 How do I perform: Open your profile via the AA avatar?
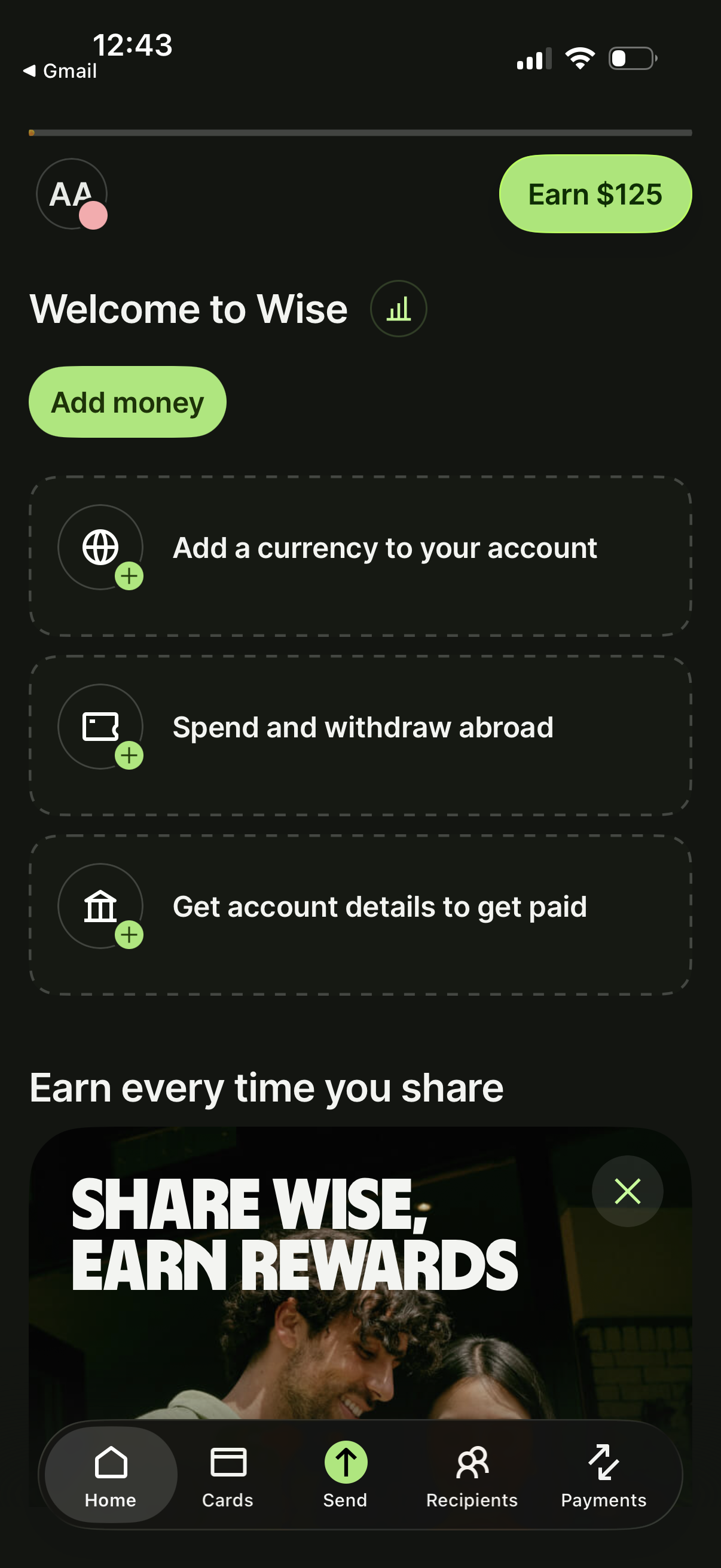click(71, 194)
